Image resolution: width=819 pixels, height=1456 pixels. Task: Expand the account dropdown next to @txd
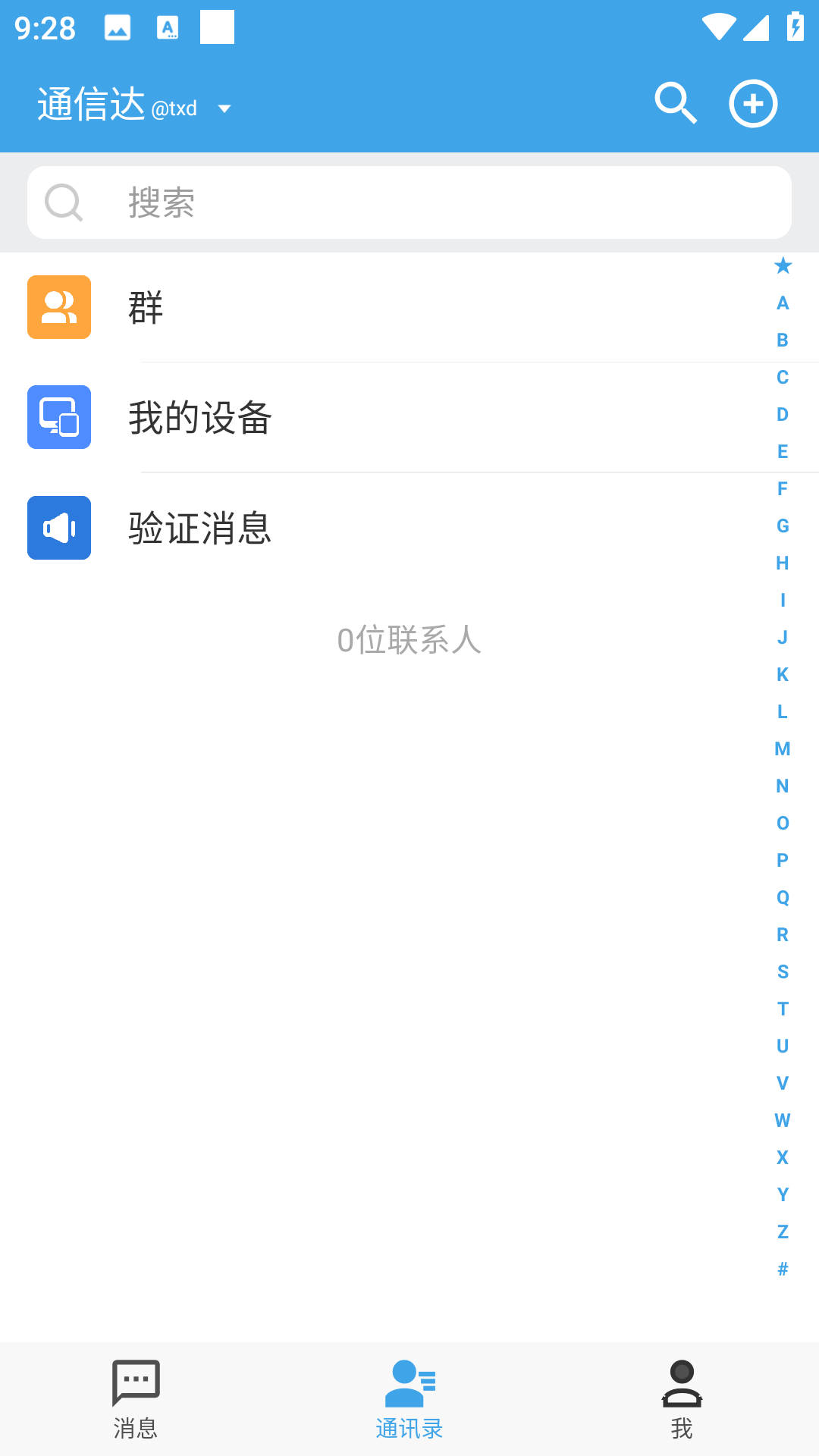coord(224,108)
